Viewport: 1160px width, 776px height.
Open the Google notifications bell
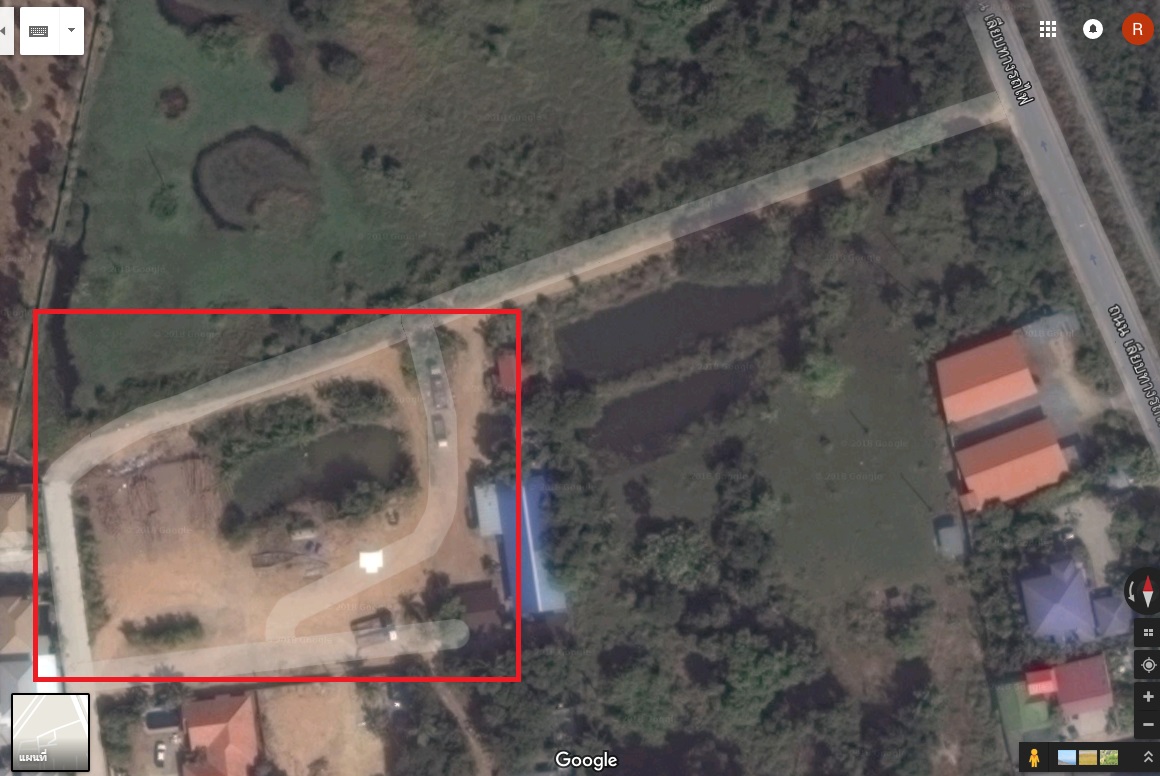1093,29
